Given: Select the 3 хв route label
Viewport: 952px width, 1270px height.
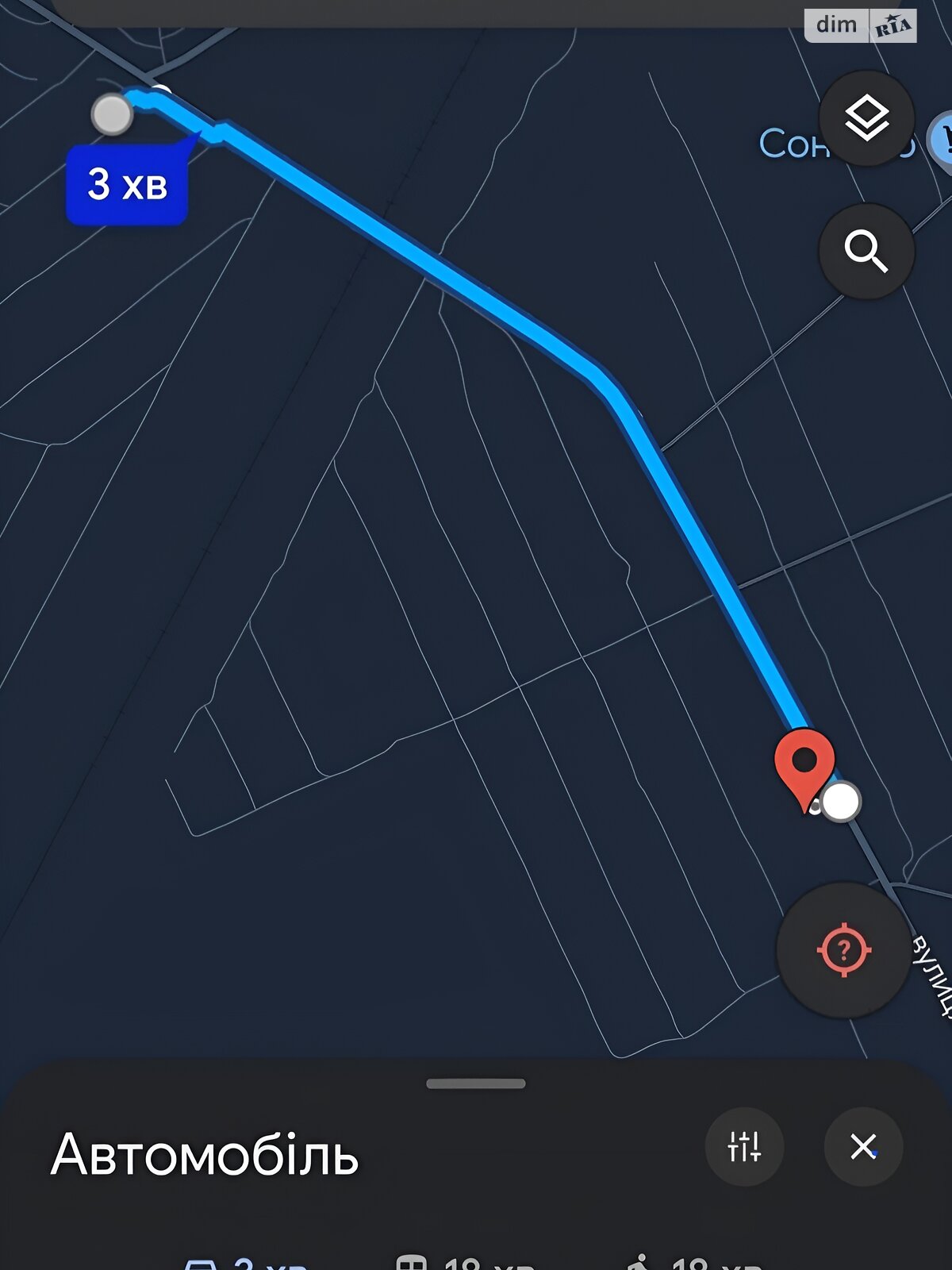Looking at the screenshot, I should pos(127,185).
